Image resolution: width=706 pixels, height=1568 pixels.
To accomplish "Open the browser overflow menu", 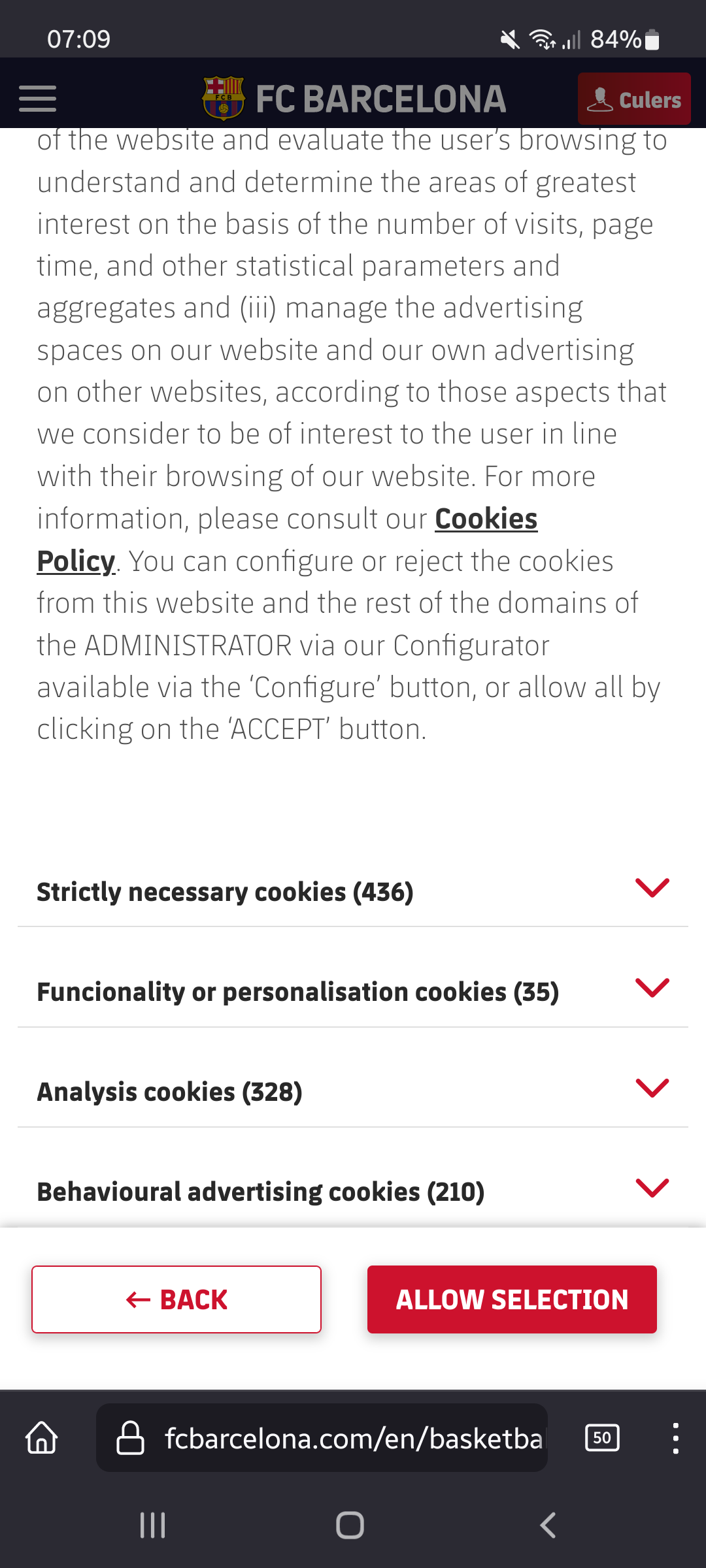I will tap(675, 1438).
